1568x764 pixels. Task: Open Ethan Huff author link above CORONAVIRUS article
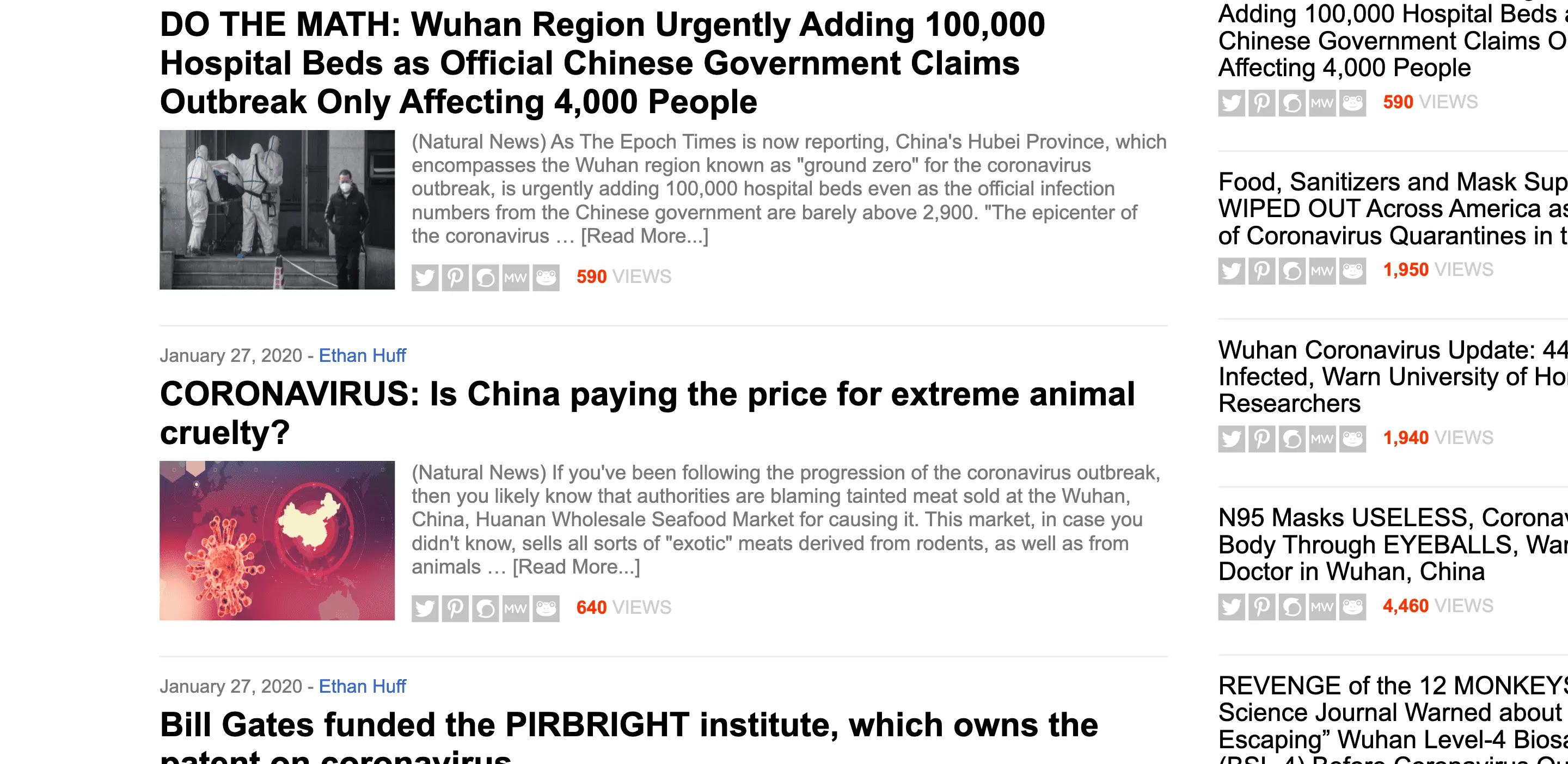tap(362, 355)
